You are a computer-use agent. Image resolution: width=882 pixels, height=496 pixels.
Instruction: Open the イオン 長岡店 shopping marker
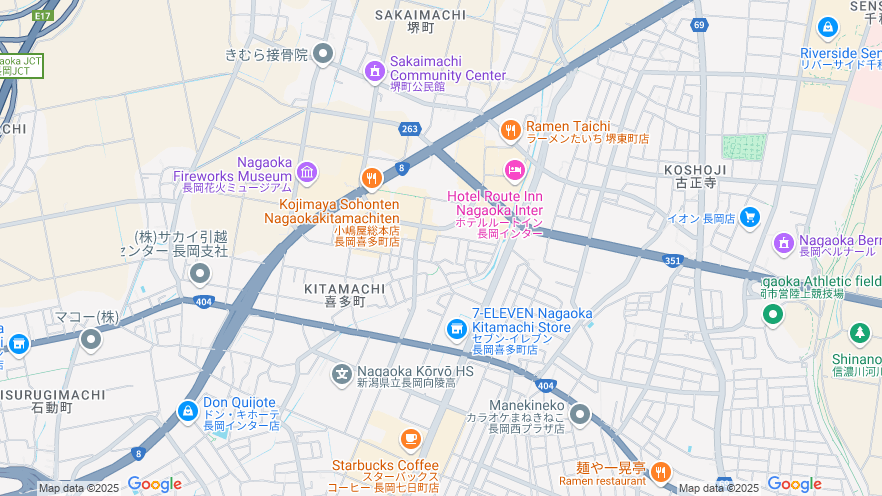click(749, 217)
